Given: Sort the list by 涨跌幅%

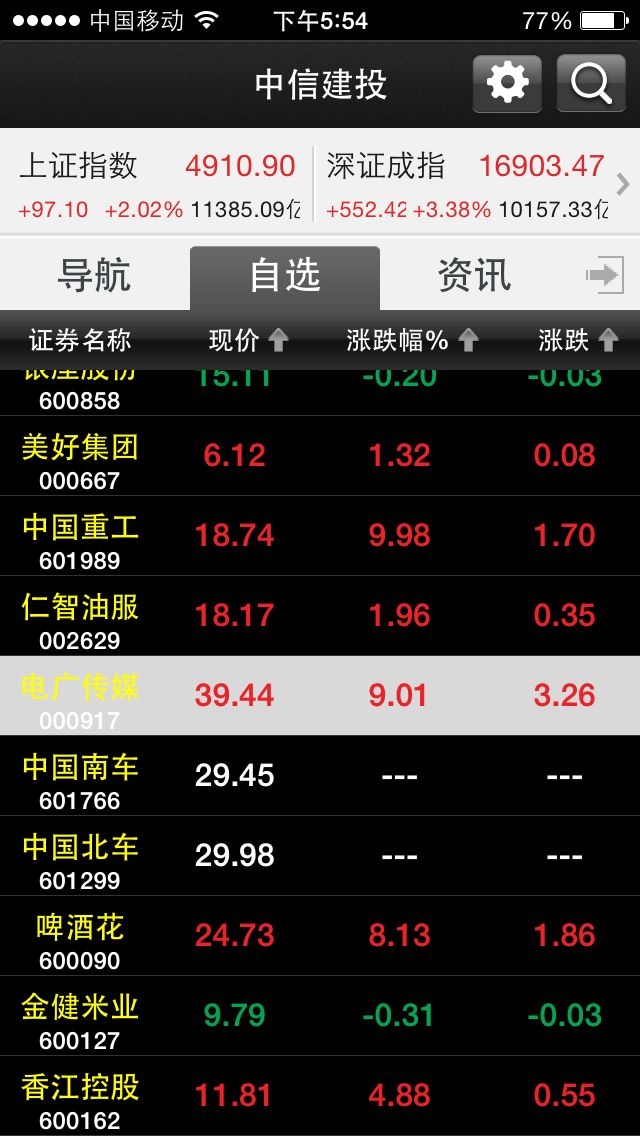Looking at the screenshot, I should click(412, 340).
